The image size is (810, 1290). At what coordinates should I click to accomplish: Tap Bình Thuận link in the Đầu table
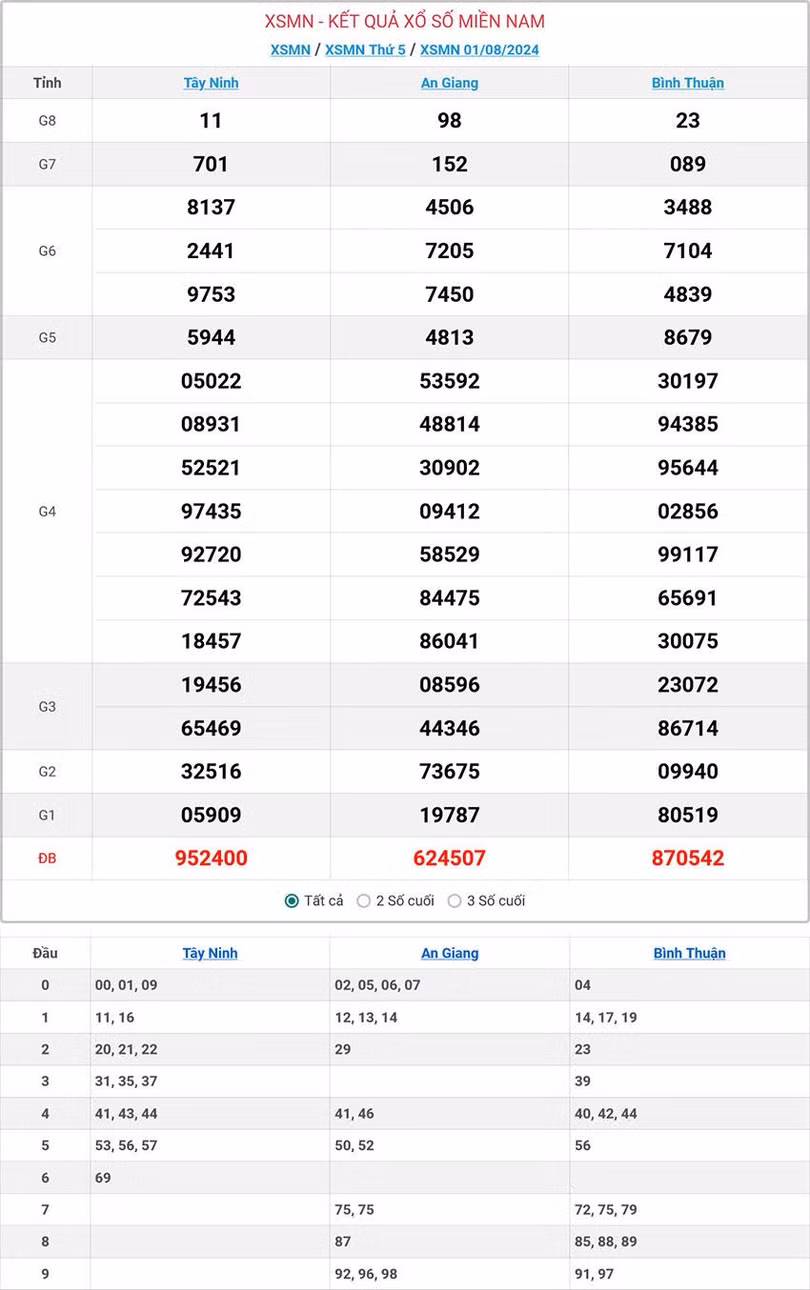coord(689,953)
